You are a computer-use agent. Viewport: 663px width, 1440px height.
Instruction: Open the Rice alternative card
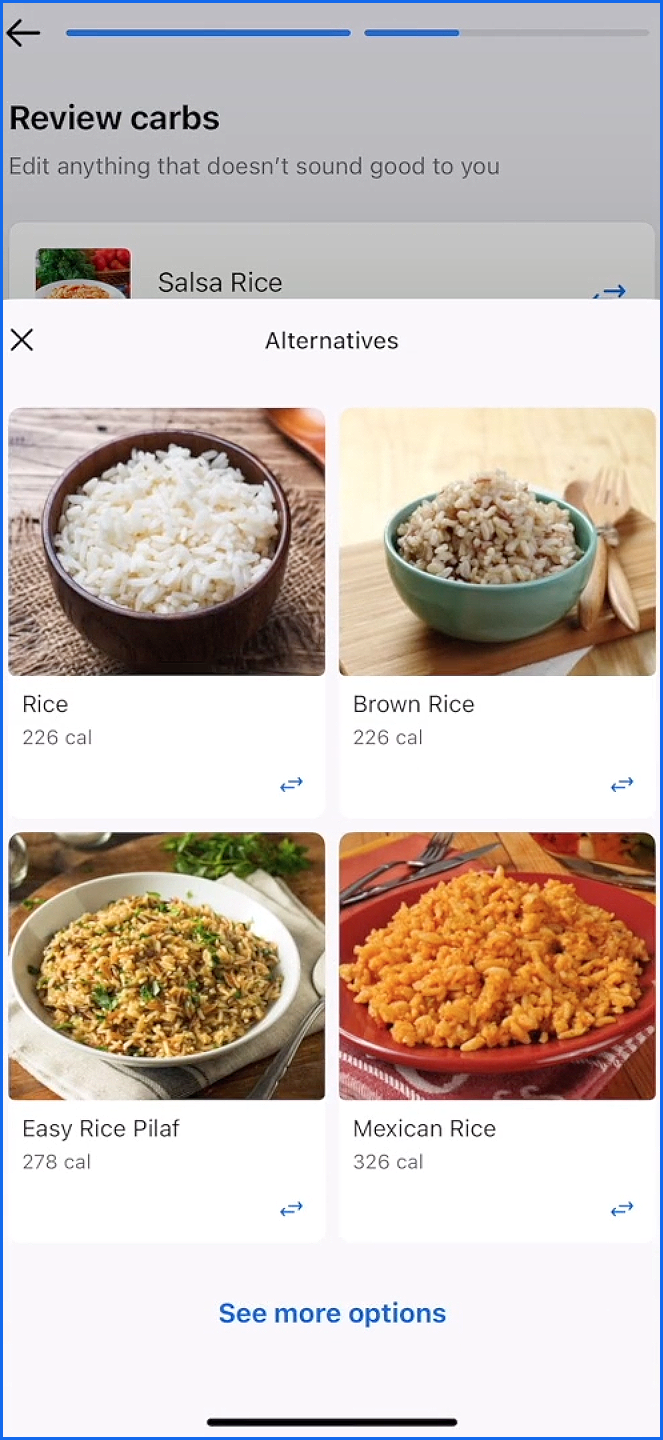(x=166, y=560)
